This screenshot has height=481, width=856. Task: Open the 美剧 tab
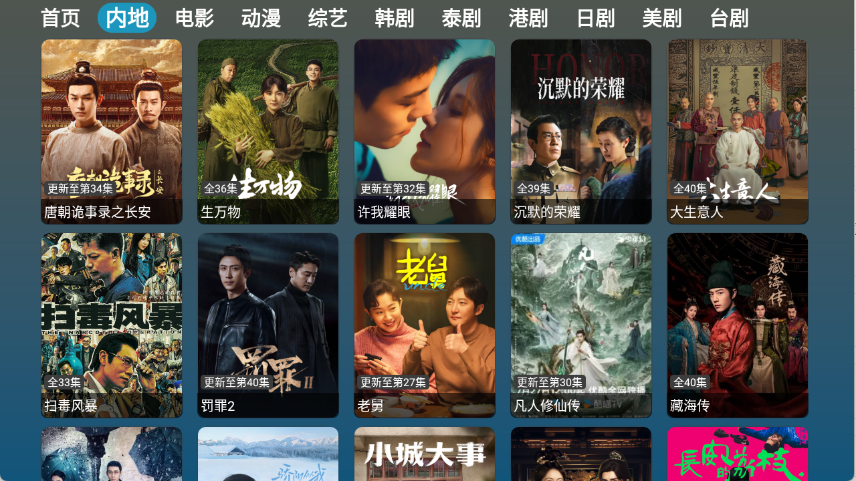tap(662, 18)
